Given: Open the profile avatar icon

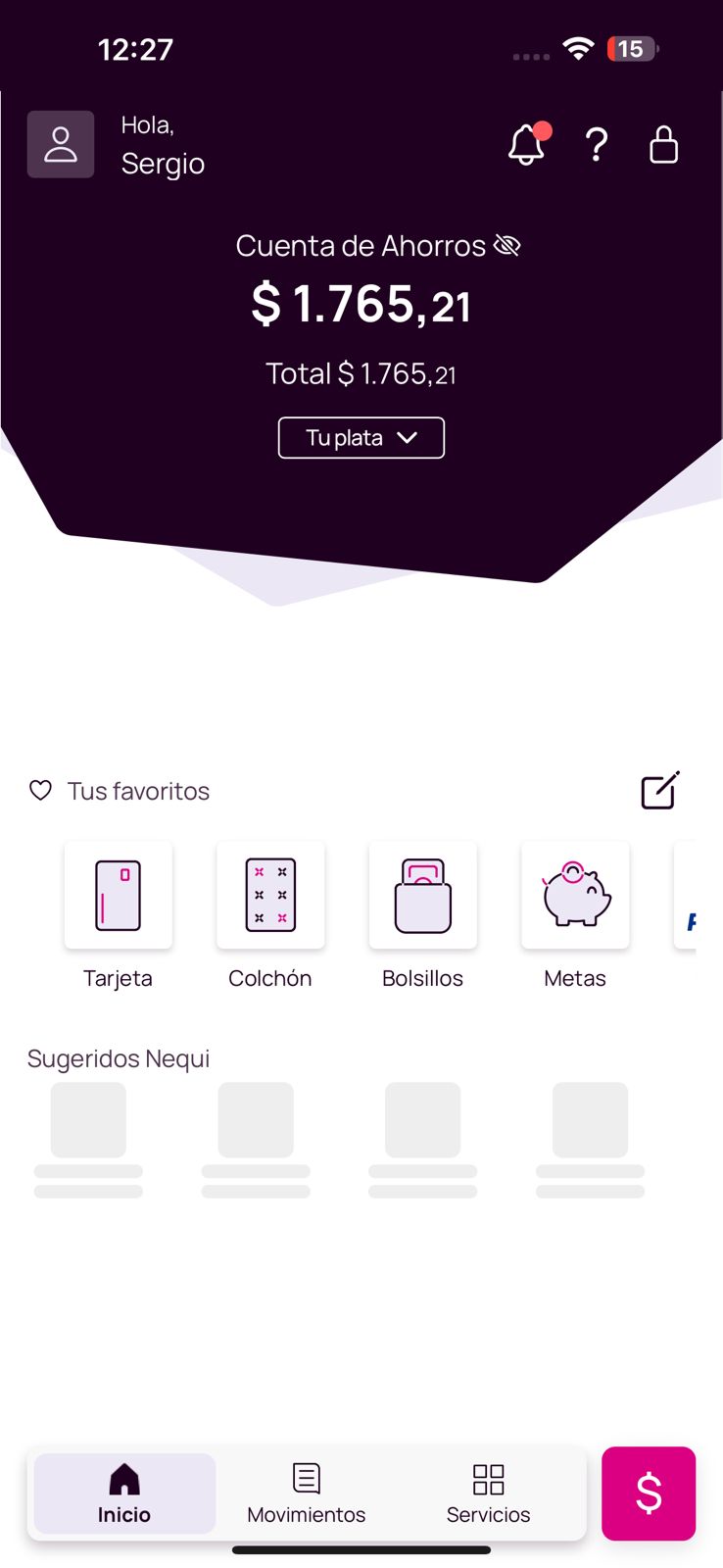Looking at the screenshot, I should [61, 144].
